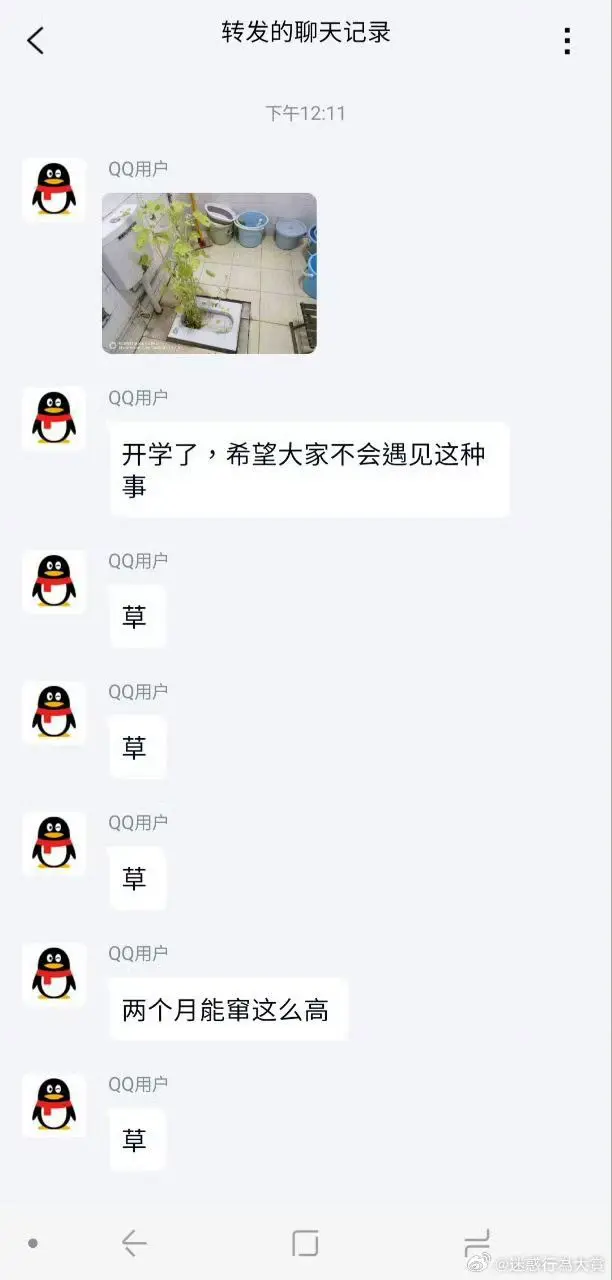Open the three-dot overflow menu

tap(567, 40)
